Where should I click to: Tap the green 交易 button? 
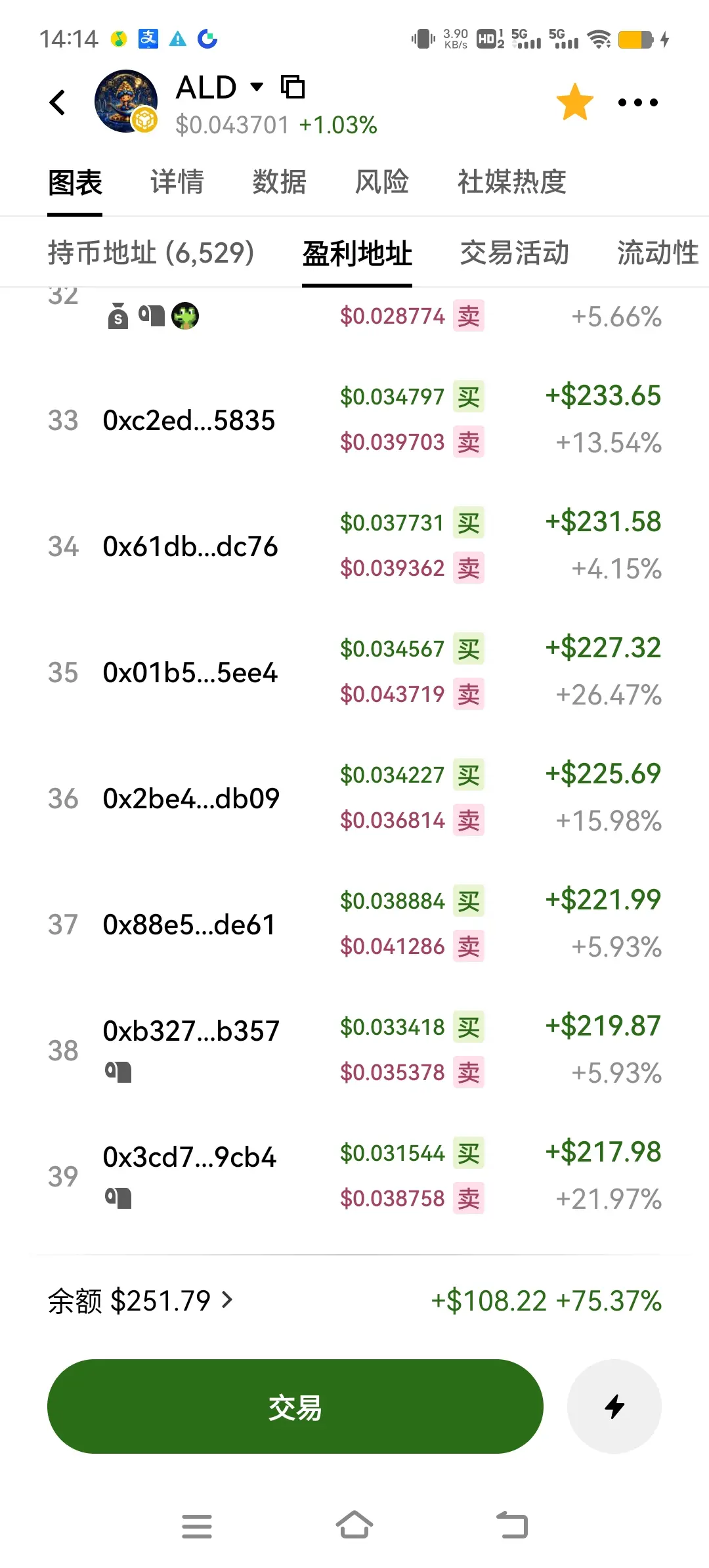coord(295,1406)
